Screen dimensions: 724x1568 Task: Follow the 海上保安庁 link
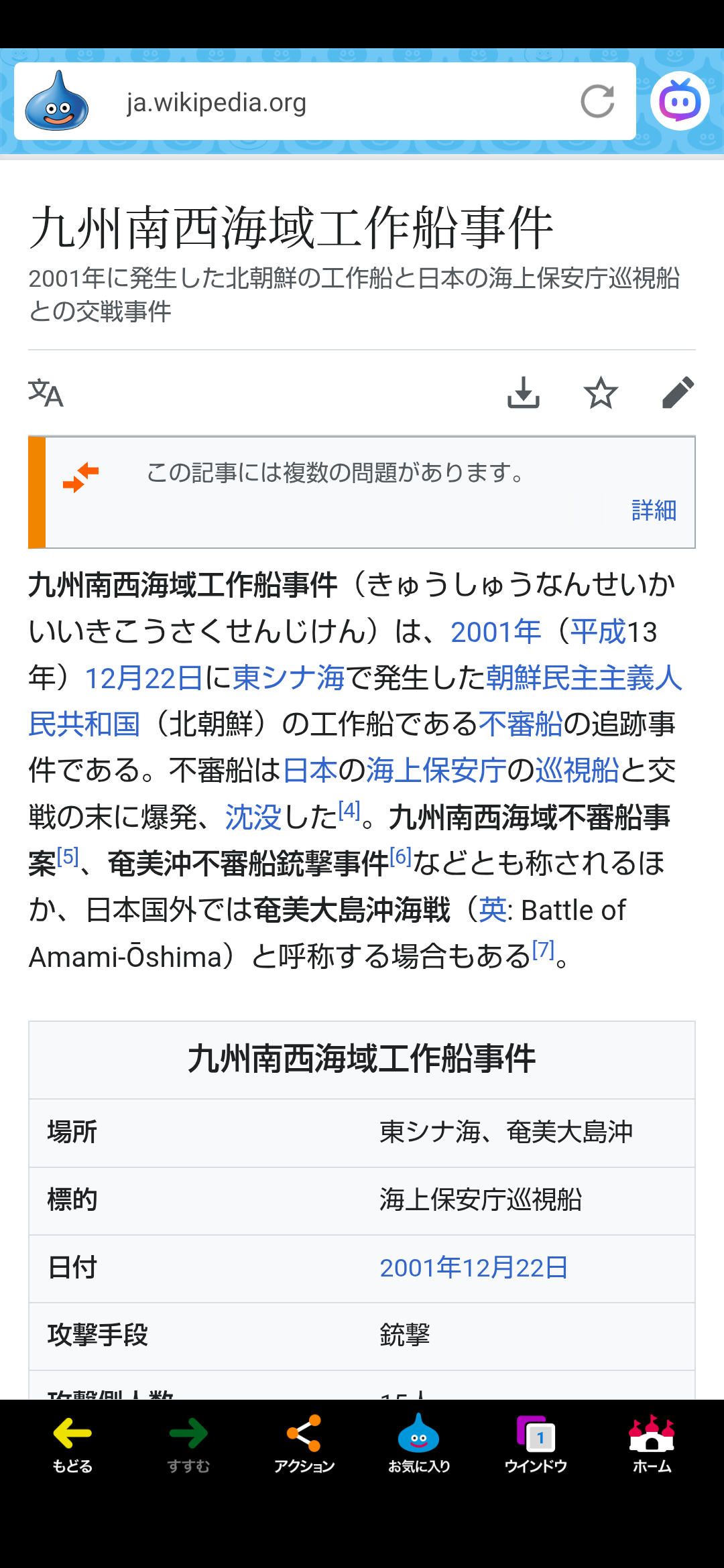pyautogui.click(x=436, y=771)
